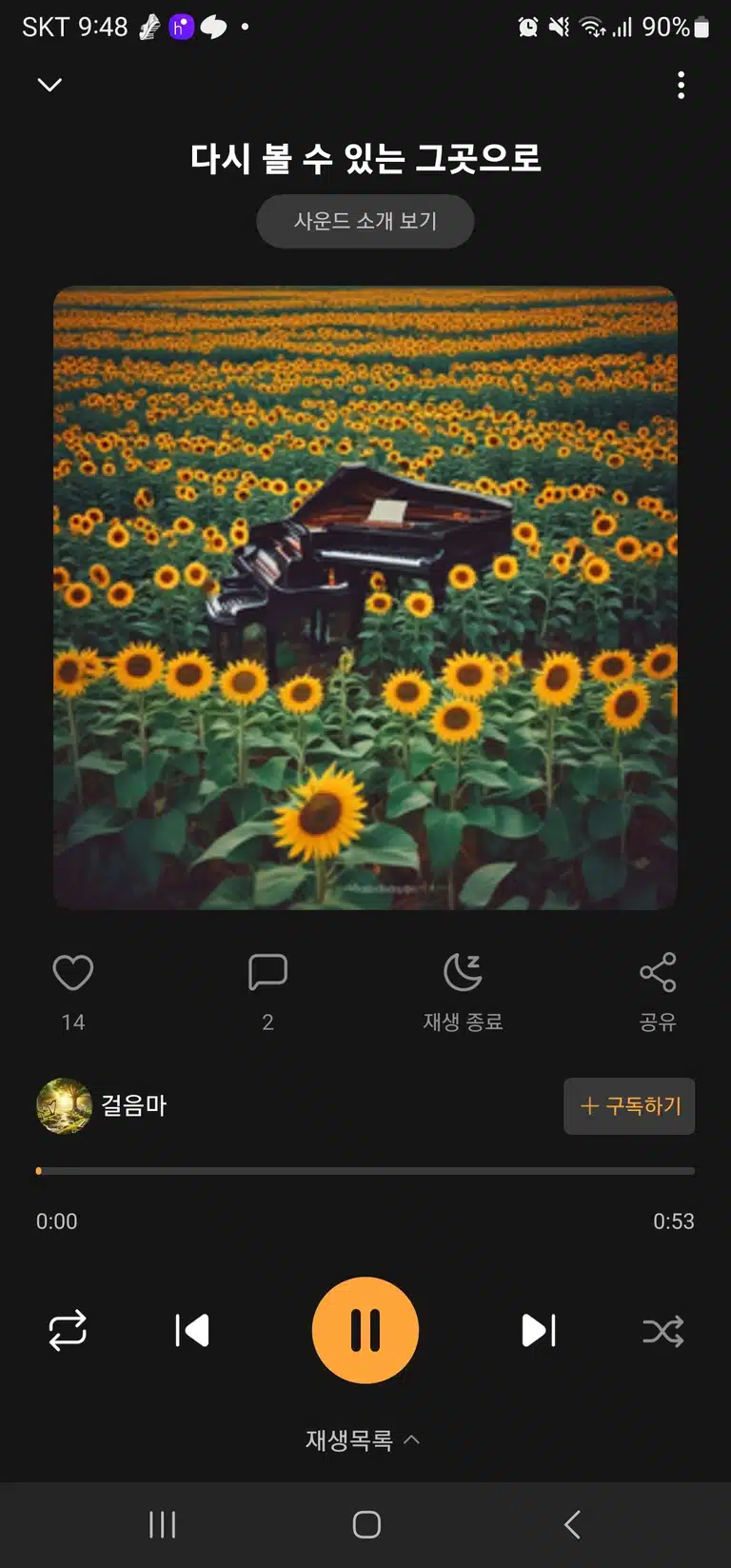This screenshot has height=1568, width=731.
Task: Open the comments bubble icon
Action: 267,972
